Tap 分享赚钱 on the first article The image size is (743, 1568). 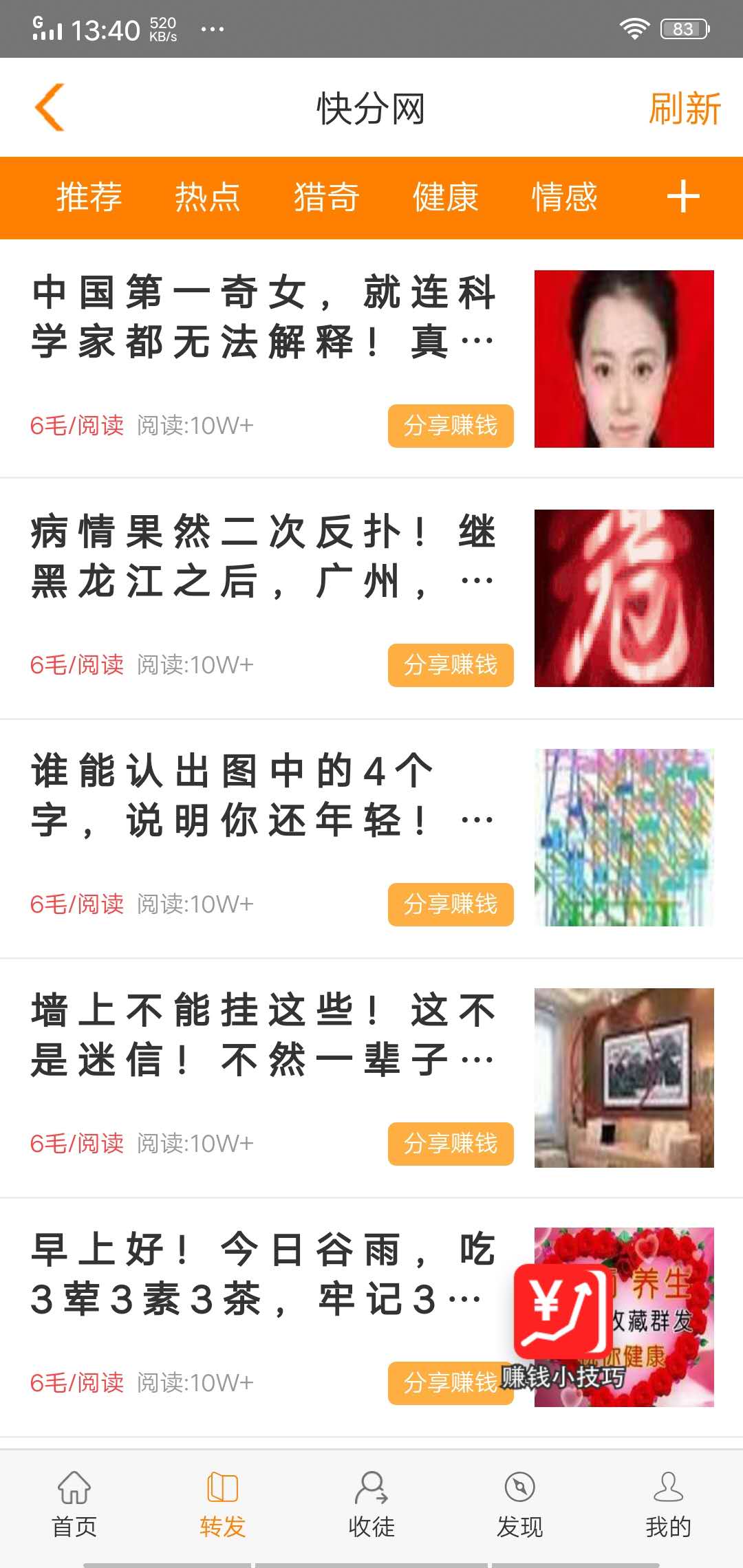pyautogui.click(x=451, y=426)
